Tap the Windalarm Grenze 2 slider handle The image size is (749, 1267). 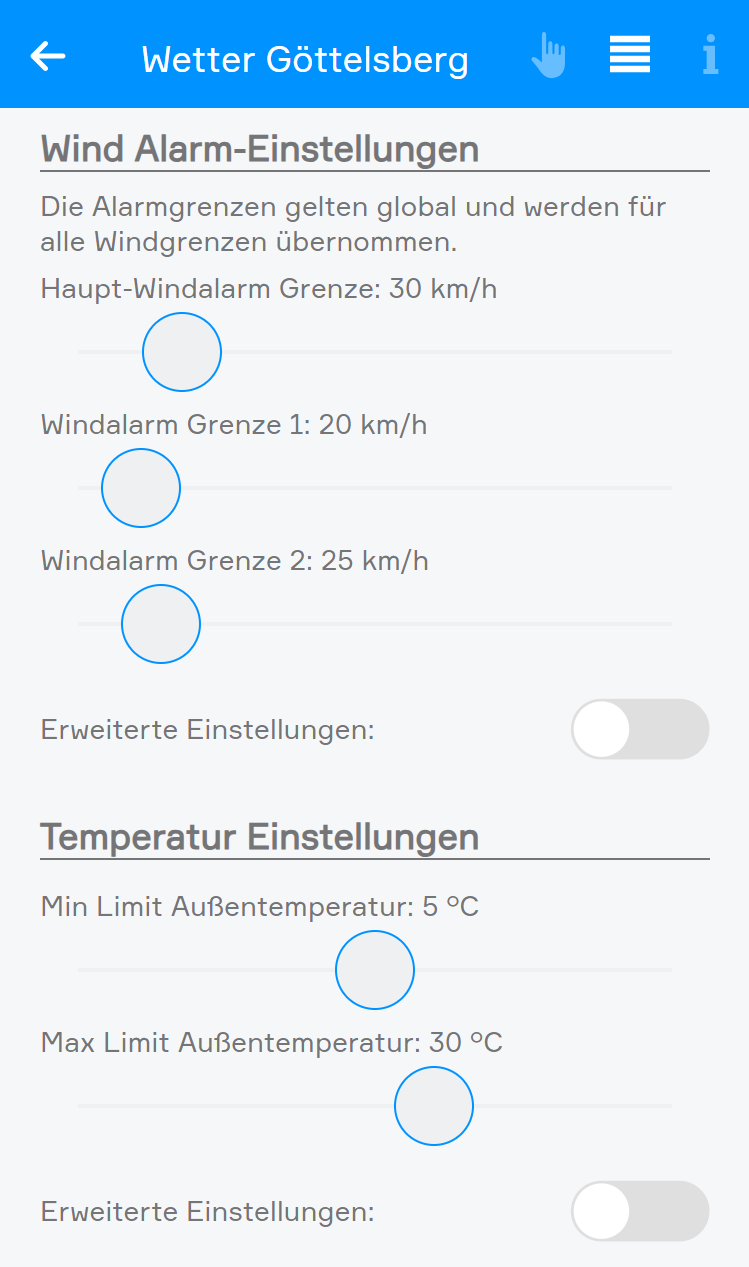coord(161,624)
